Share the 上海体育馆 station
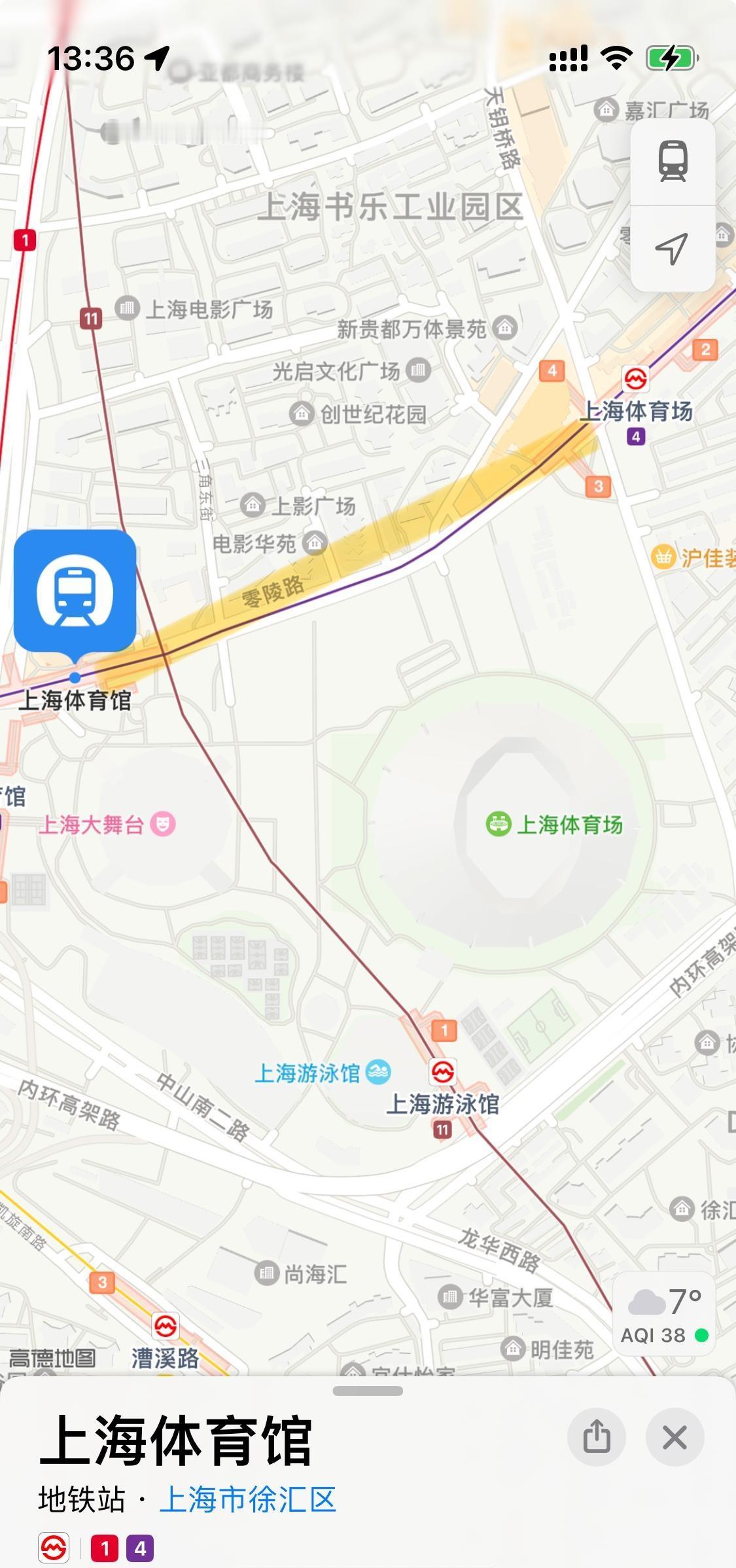 pos(596,1437)
